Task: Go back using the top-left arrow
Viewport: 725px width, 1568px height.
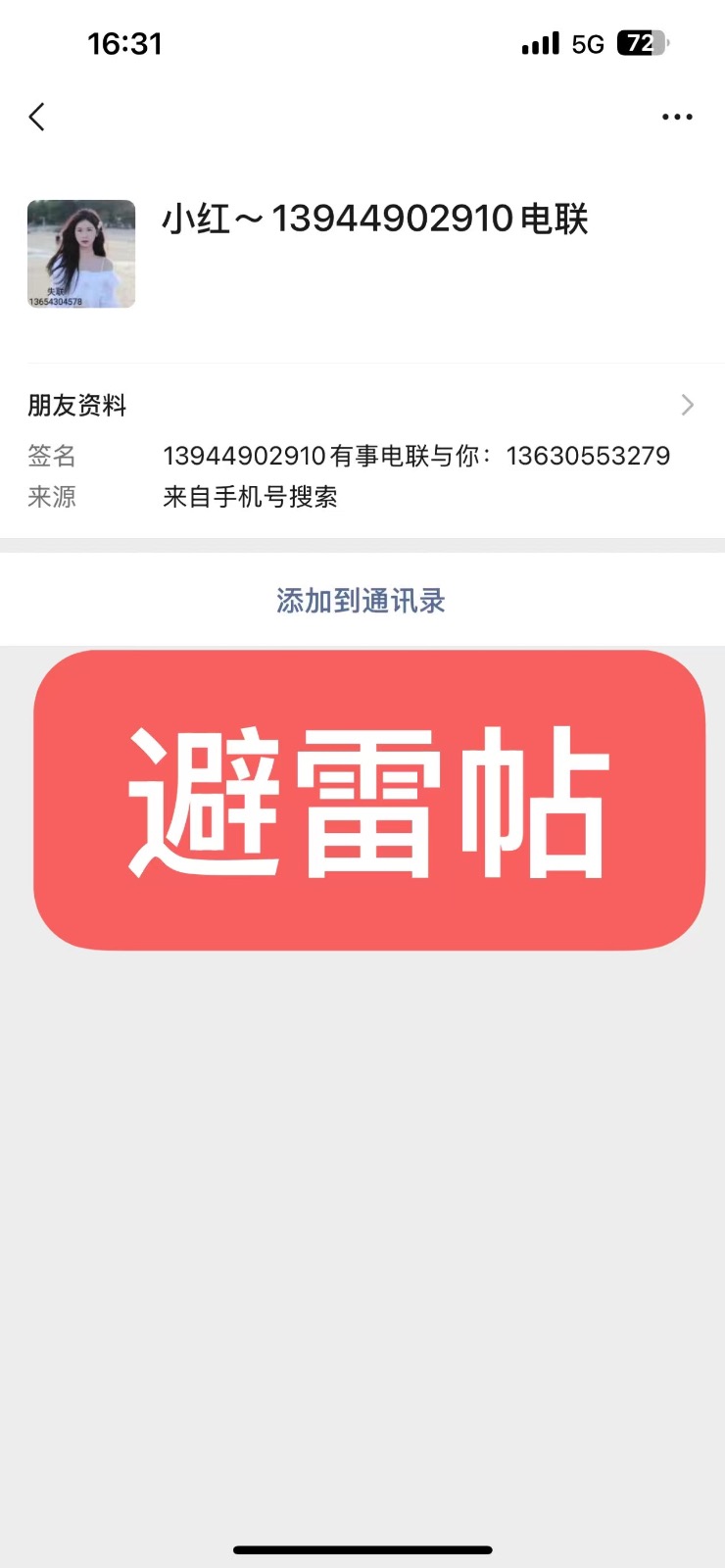Action: coord(37,118)
